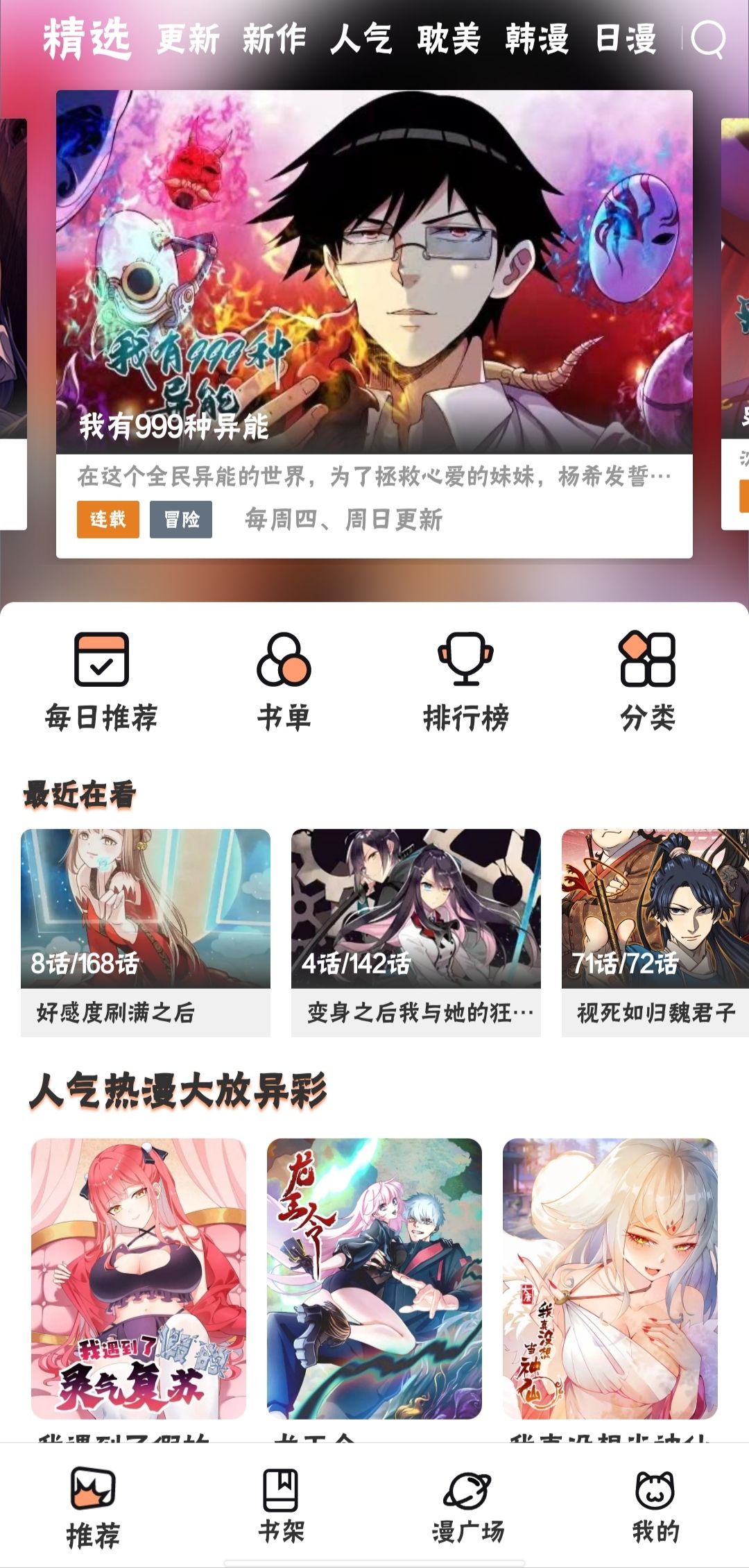749x1568 pixels.
Task: Open the 我有999种异能 featured banner
Action: point(374,324)
